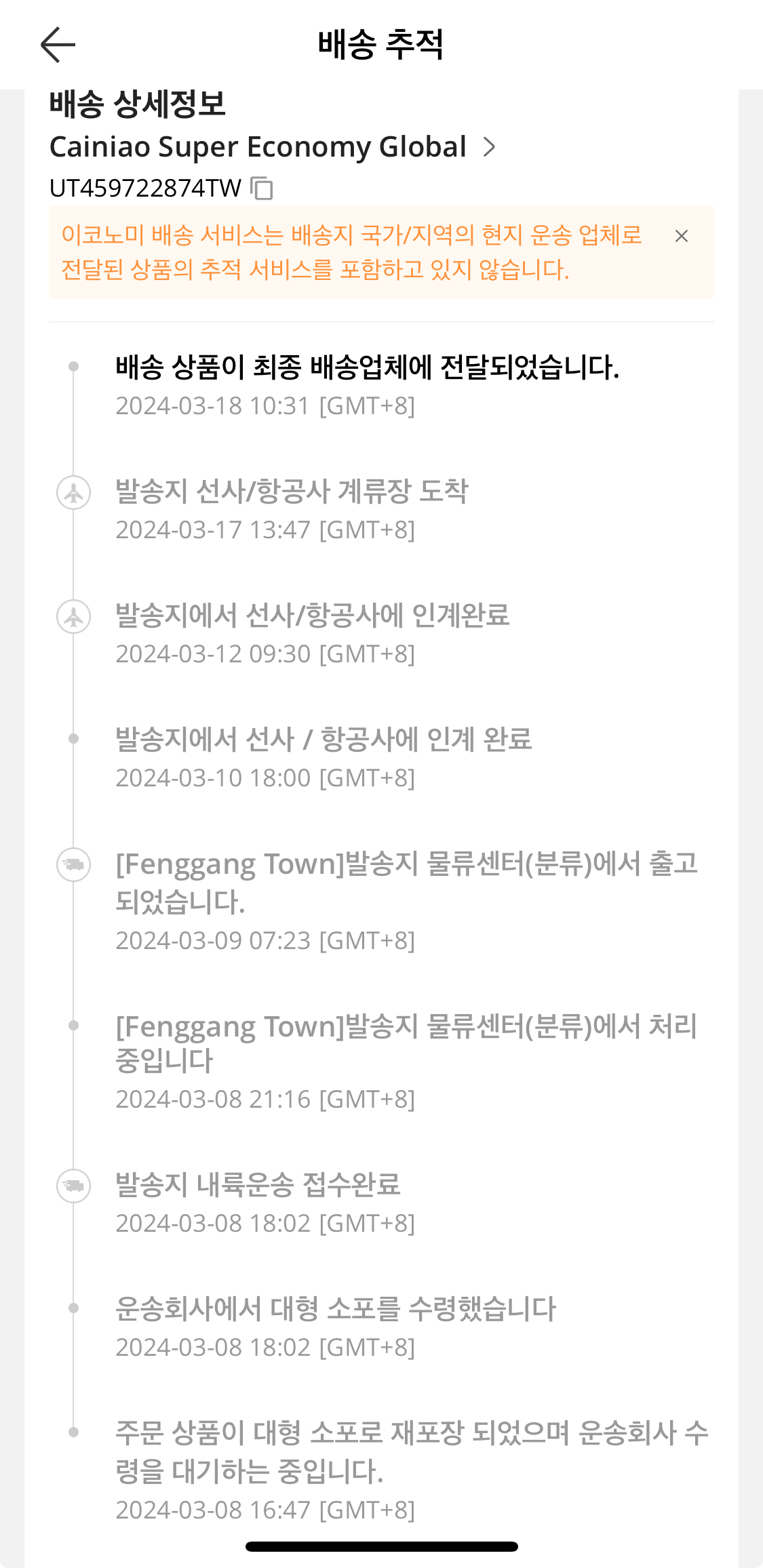Copy tracking number UT459722874TW

click(262, 188)
